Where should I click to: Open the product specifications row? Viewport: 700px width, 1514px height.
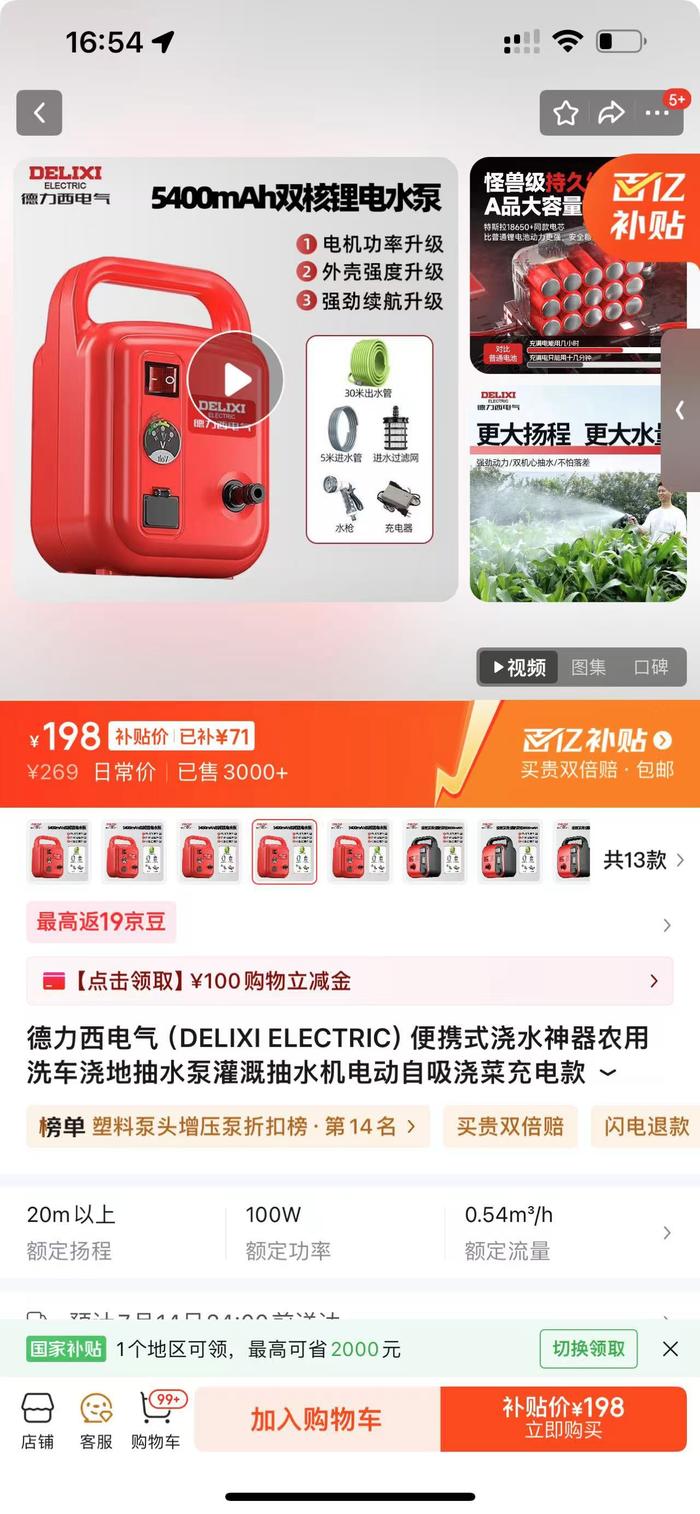click(x=350, y=1232)
